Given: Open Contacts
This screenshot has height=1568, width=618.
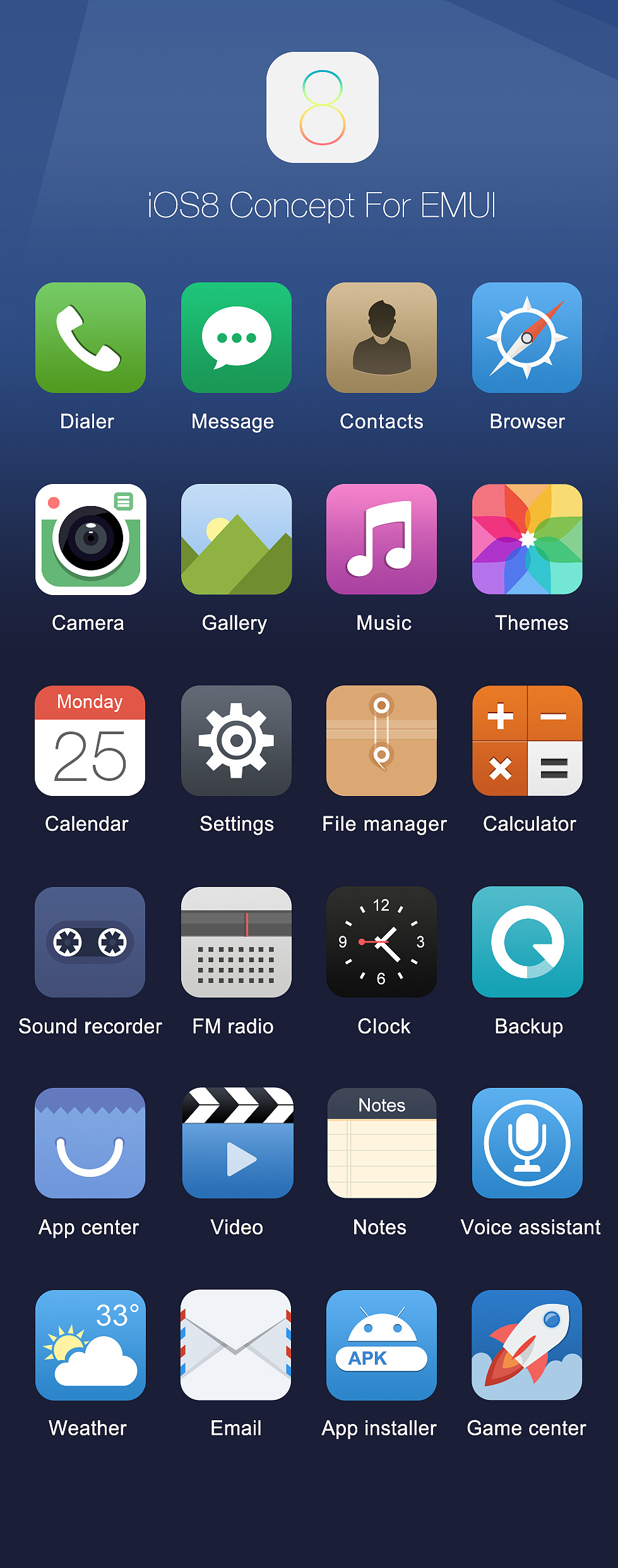Looking at the screenshot, I should coord(381,337).
